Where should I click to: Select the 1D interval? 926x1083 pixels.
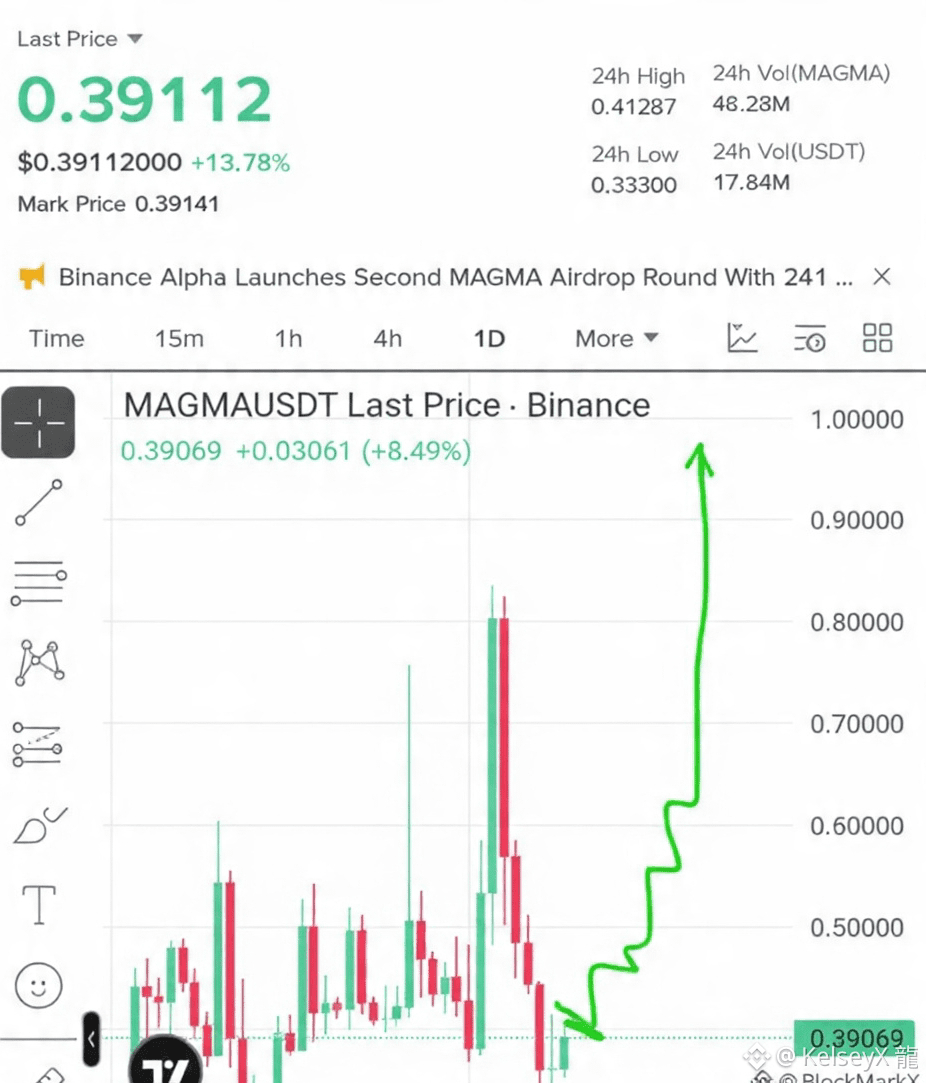pos(489,338)
